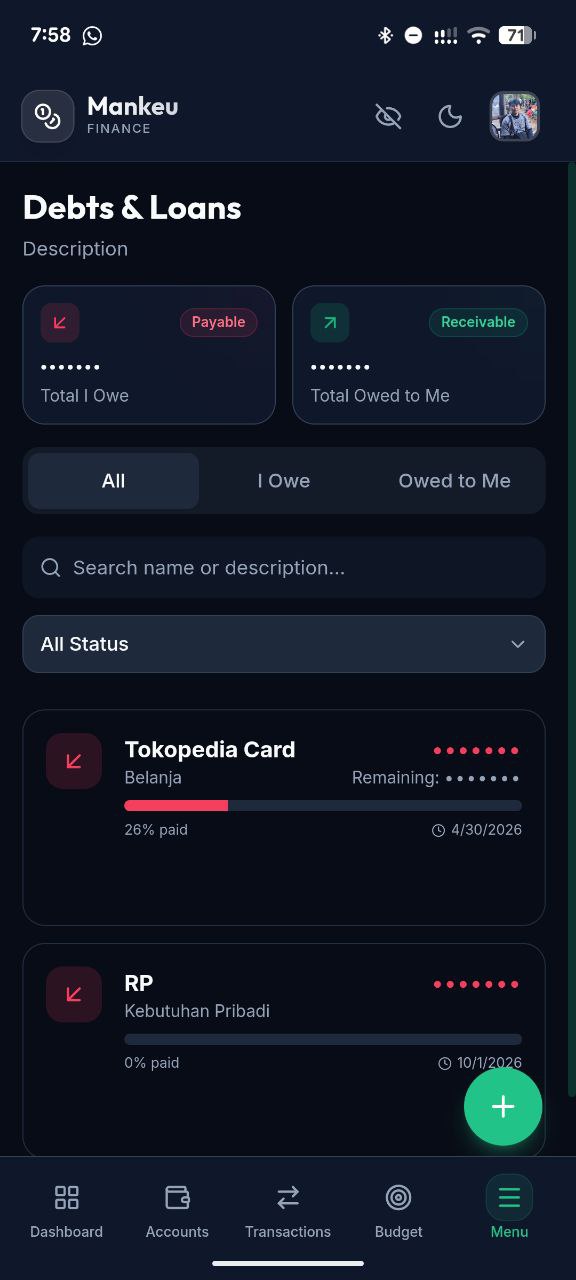Switch to the Transactions tab
576x1280 pixels.
click(288, 1211)
